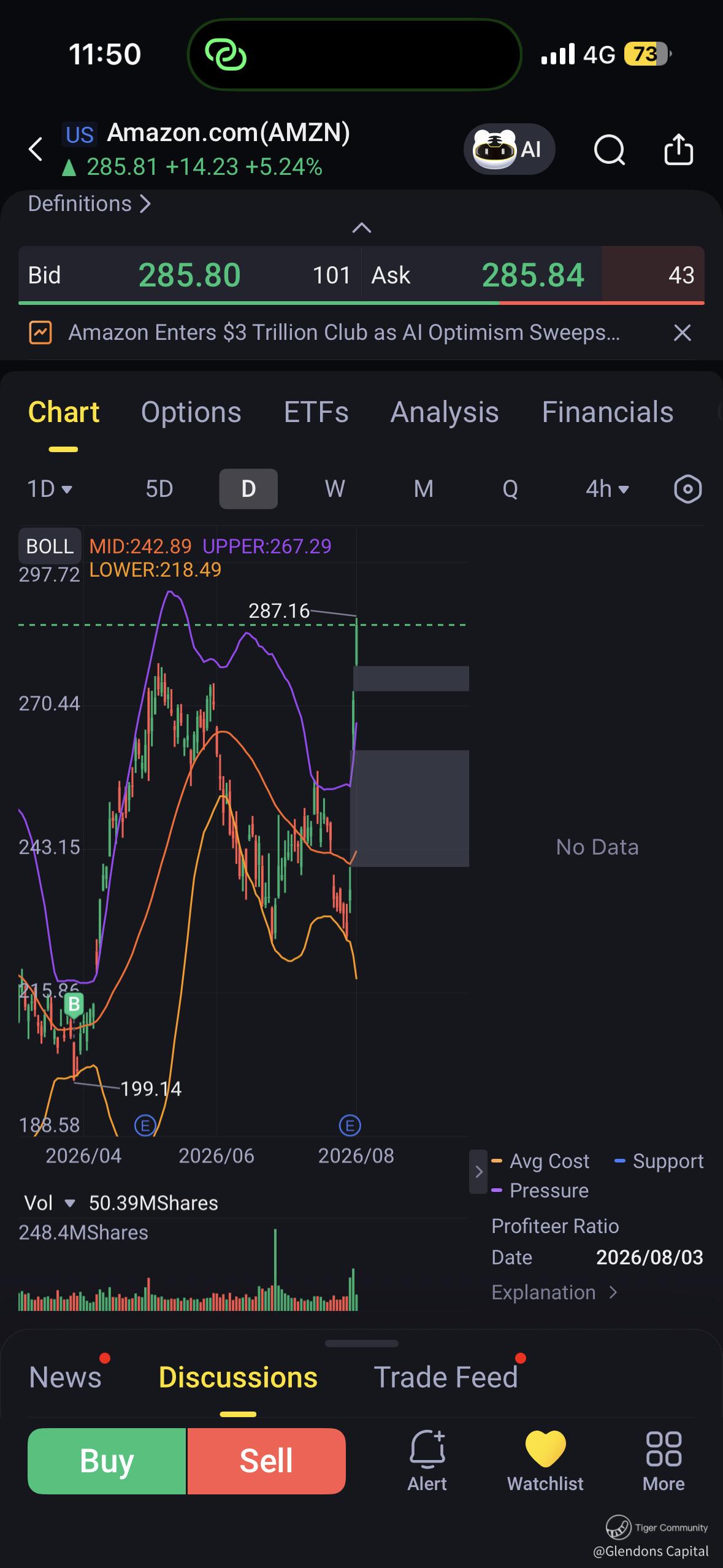Tap the BOLL indicator label

[50, 546]
